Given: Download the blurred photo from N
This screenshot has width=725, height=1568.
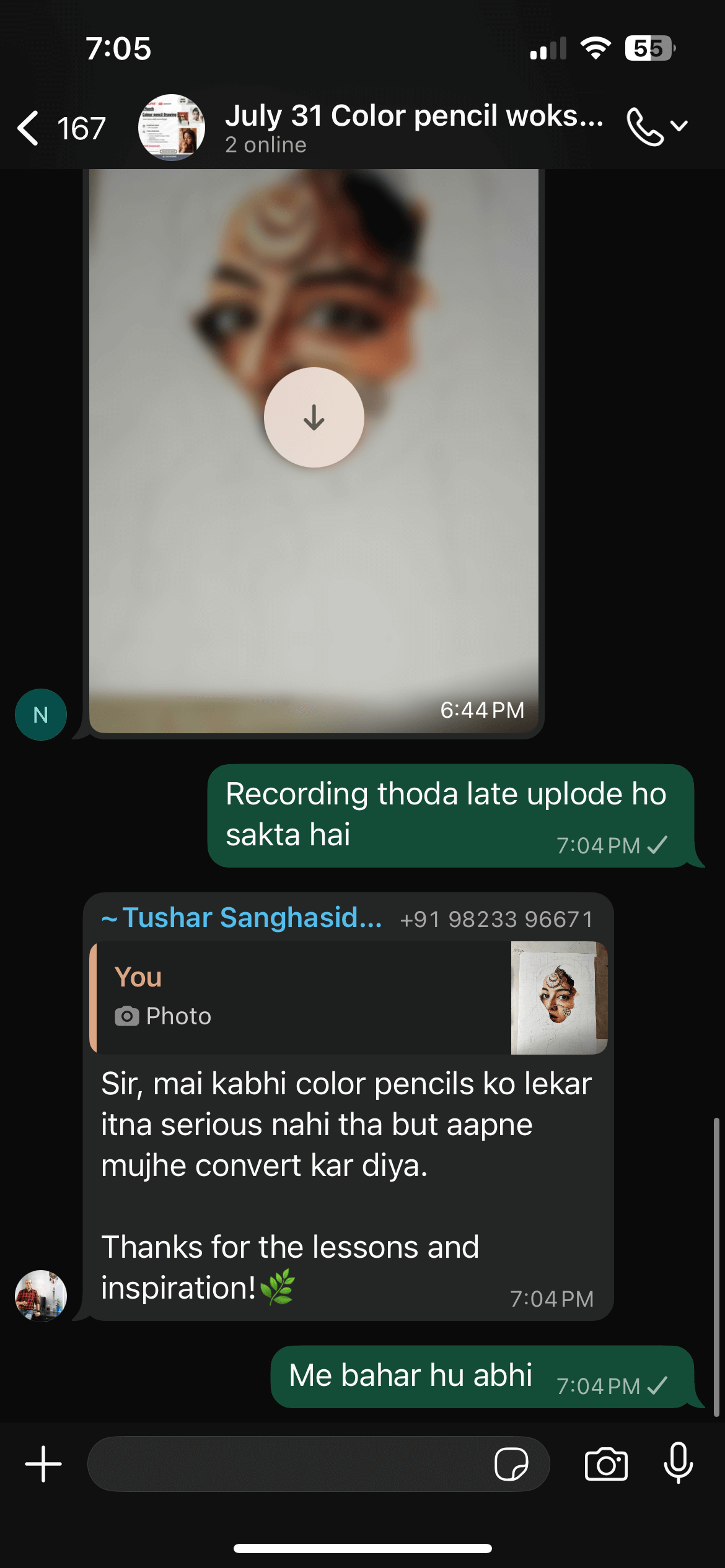Looking at the screenshot, I should 314,417.
